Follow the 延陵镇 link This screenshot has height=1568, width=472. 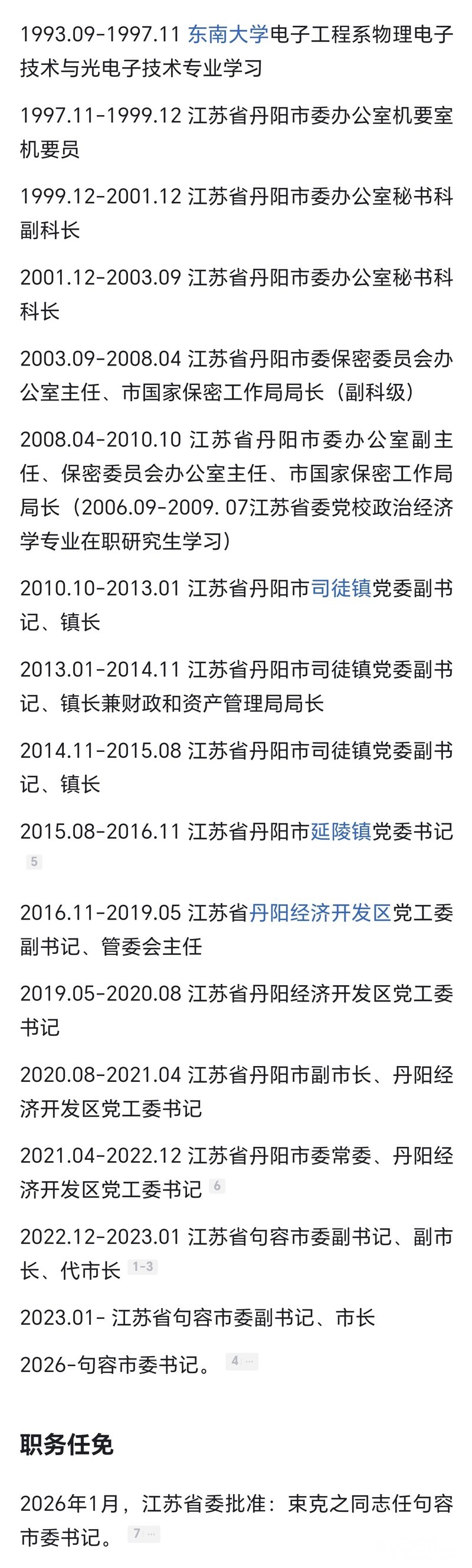pos(340,831)
